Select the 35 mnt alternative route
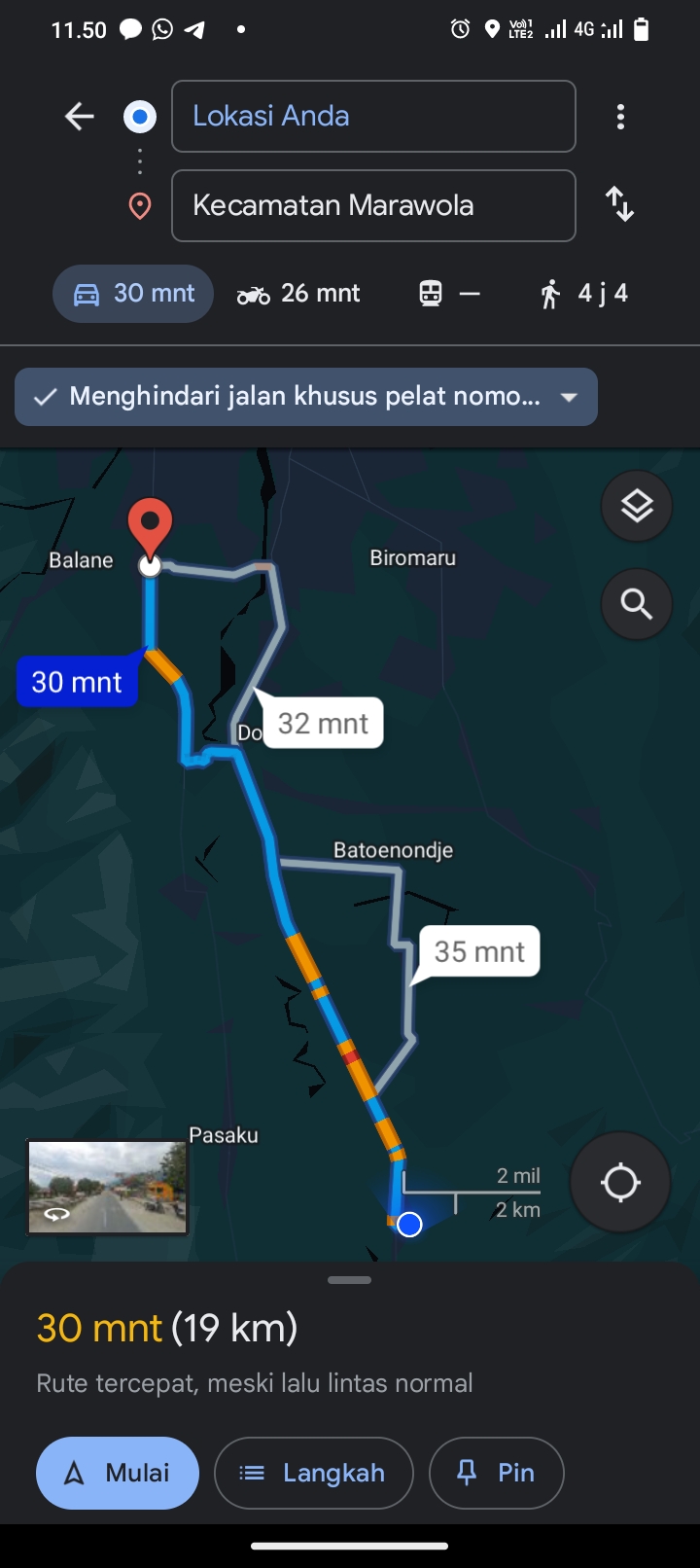The width and height of the screenshot is (700, 1568). 479,951
